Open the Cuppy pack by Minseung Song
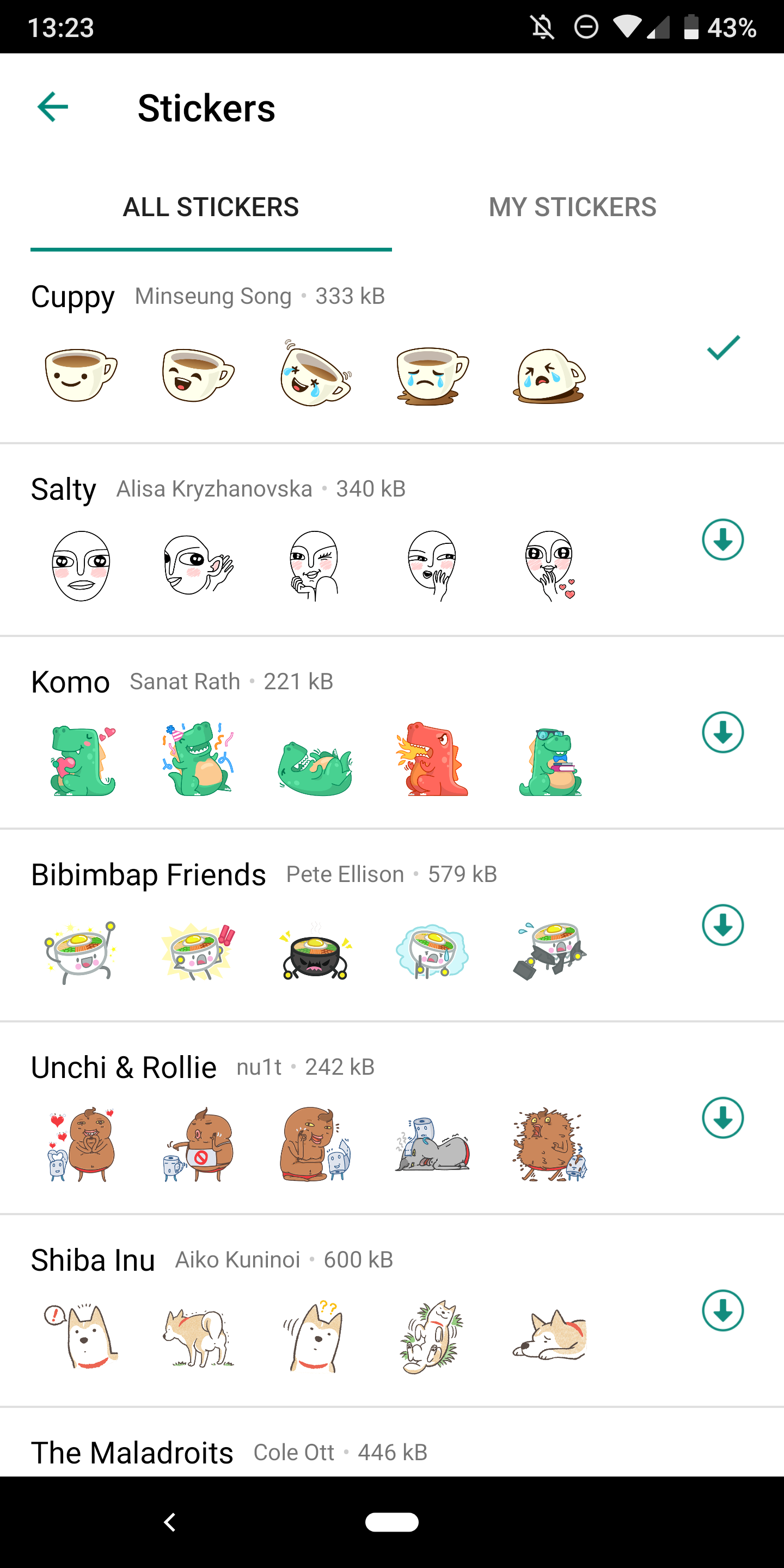Viewport: 784px width, 1568px height. pos(73,297)
